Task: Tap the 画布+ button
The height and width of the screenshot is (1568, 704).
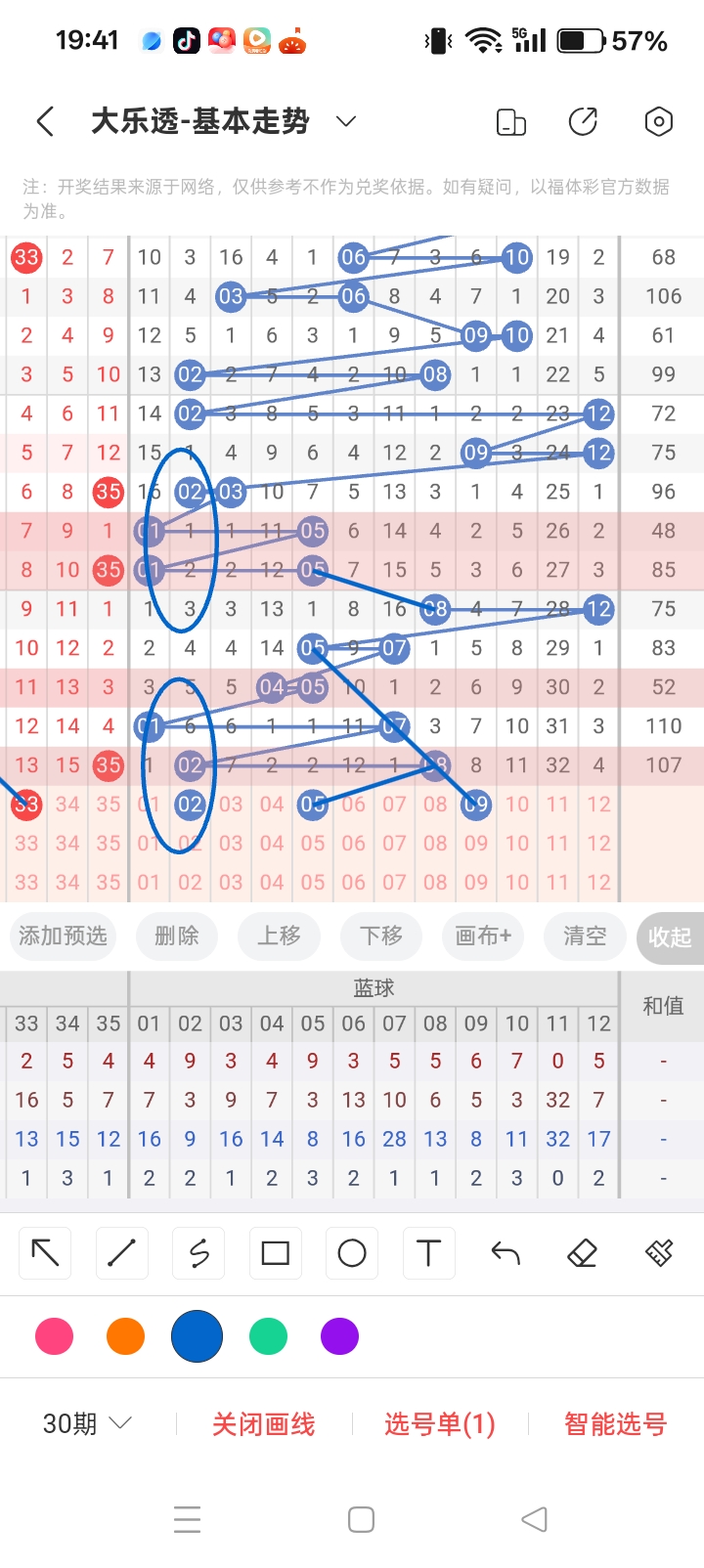Action: [483, 936]
